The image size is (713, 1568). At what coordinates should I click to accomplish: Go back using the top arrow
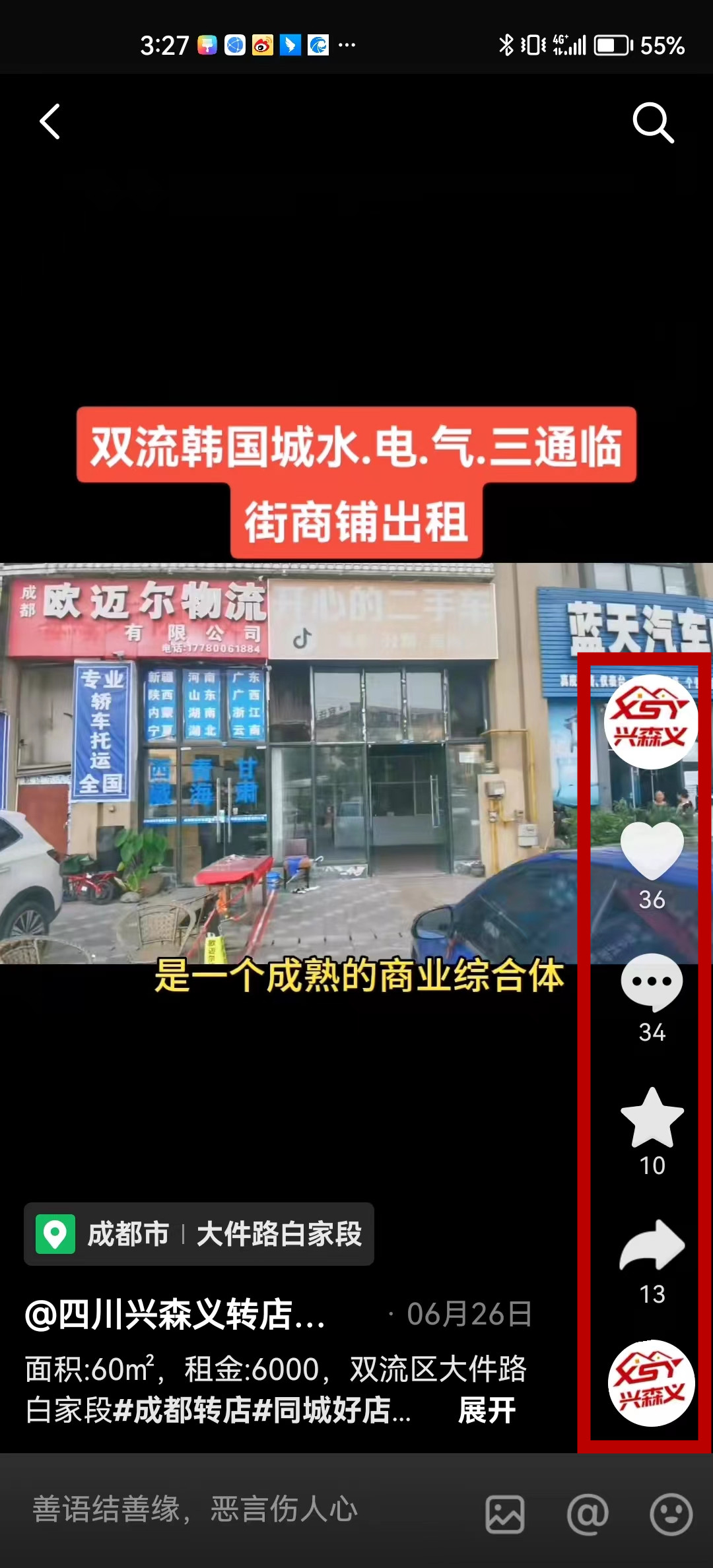pos(50,121)
